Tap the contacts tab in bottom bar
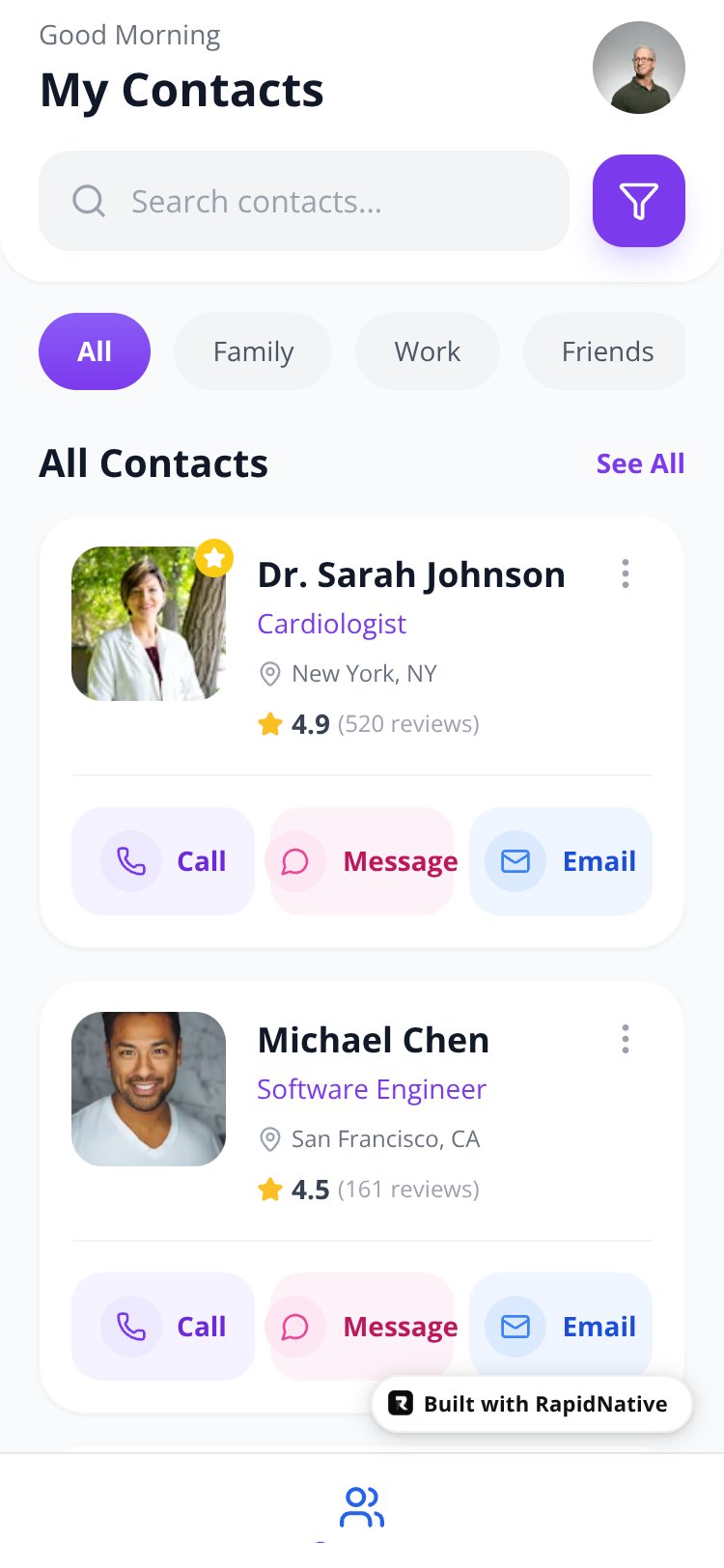Screen dimensions: 724x1568 tap(362, 1507)
